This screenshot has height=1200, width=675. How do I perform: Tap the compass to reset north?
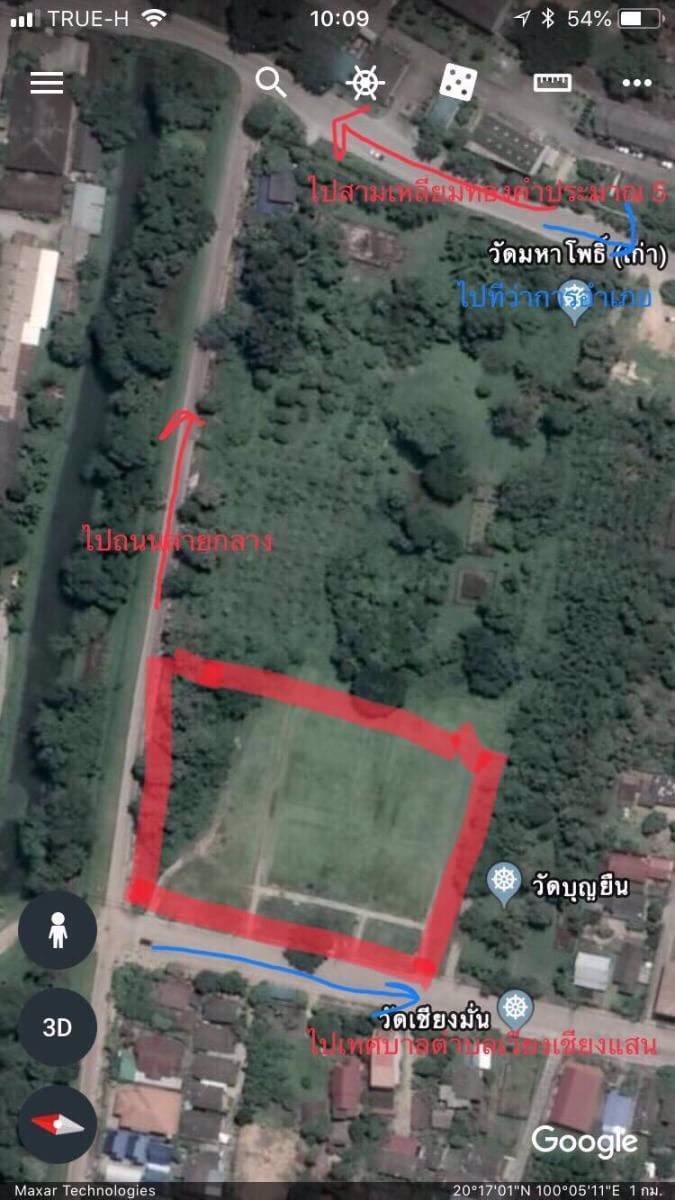[57, 1124]
